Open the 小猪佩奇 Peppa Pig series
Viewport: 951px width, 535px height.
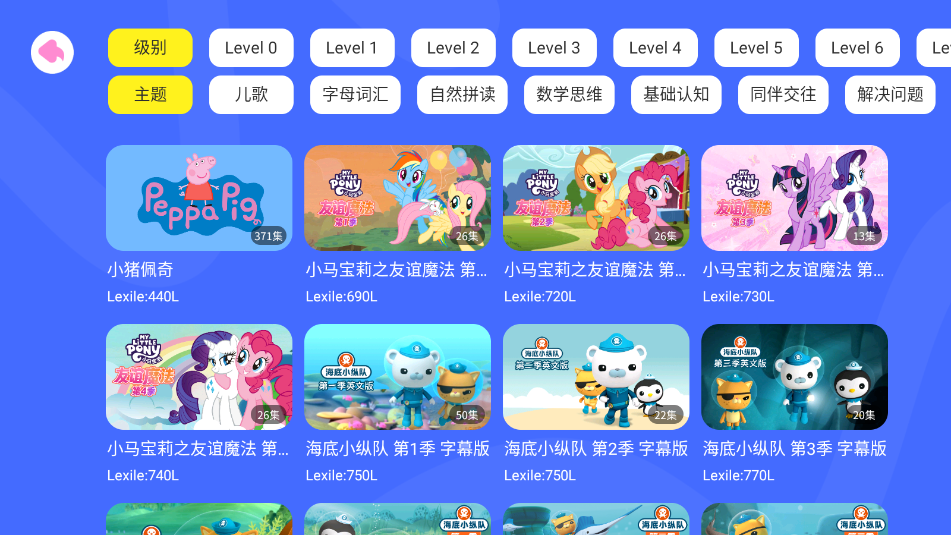(199, 198)
